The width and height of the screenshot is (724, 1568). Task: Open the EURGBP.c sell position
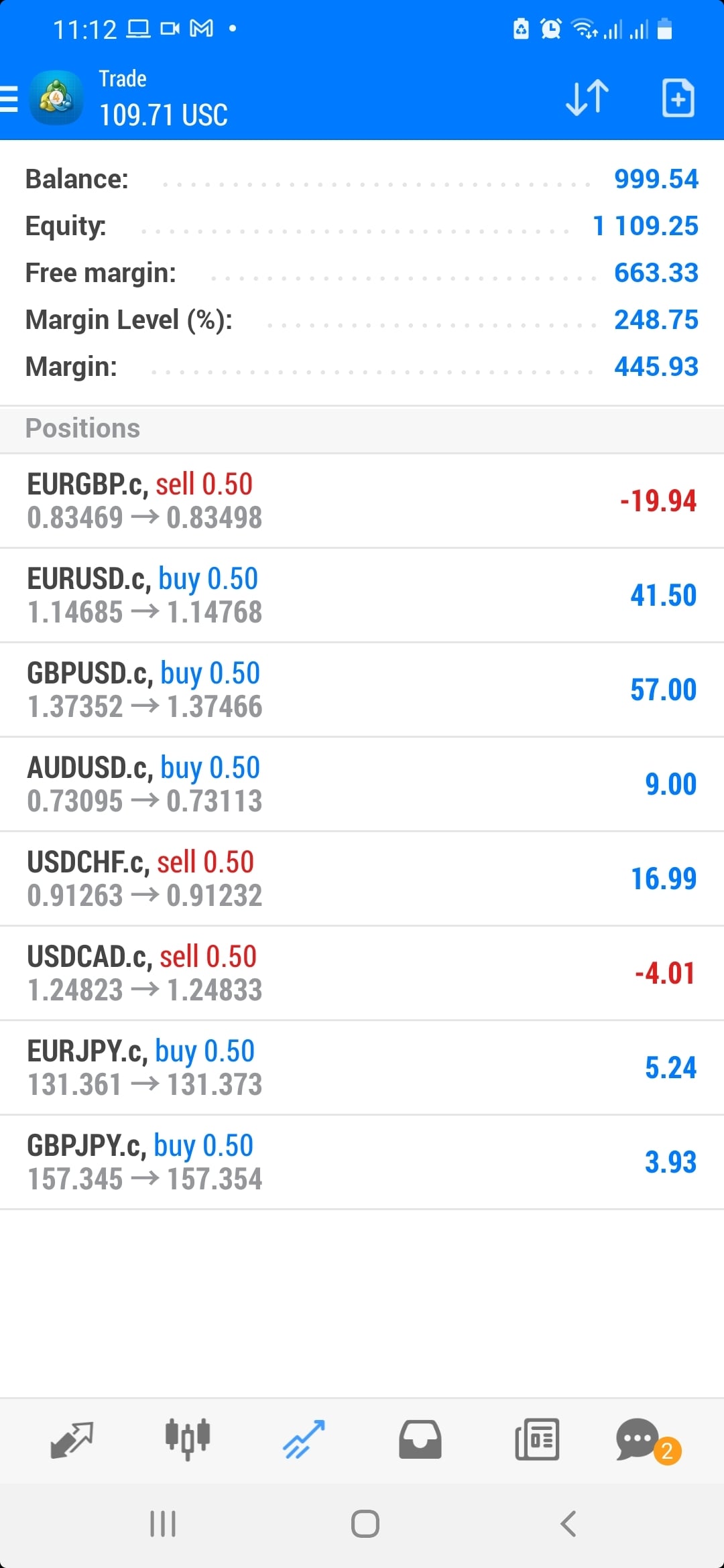pos(362,501)
